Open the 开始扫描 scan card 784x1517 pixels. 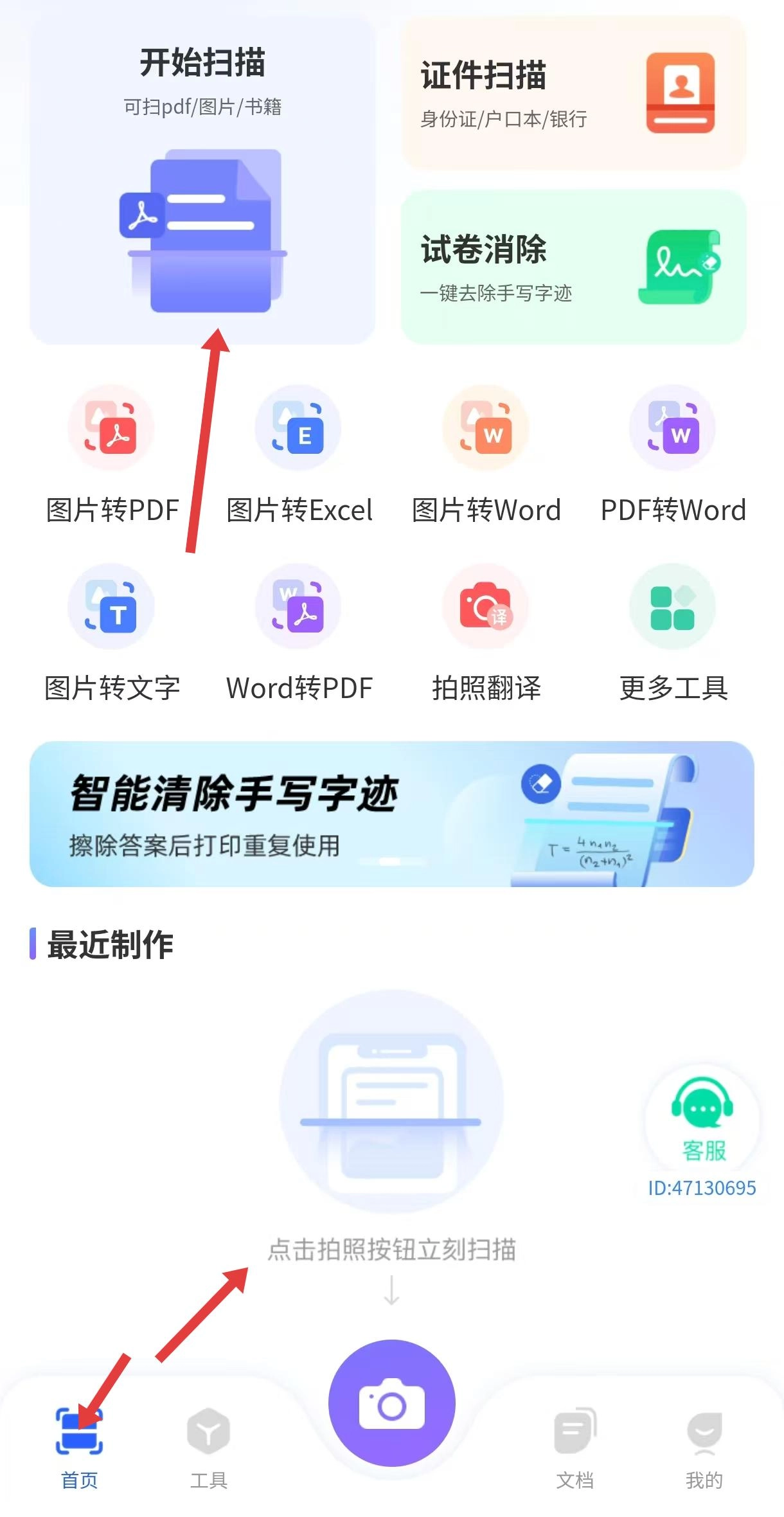(x=202, y=181)
